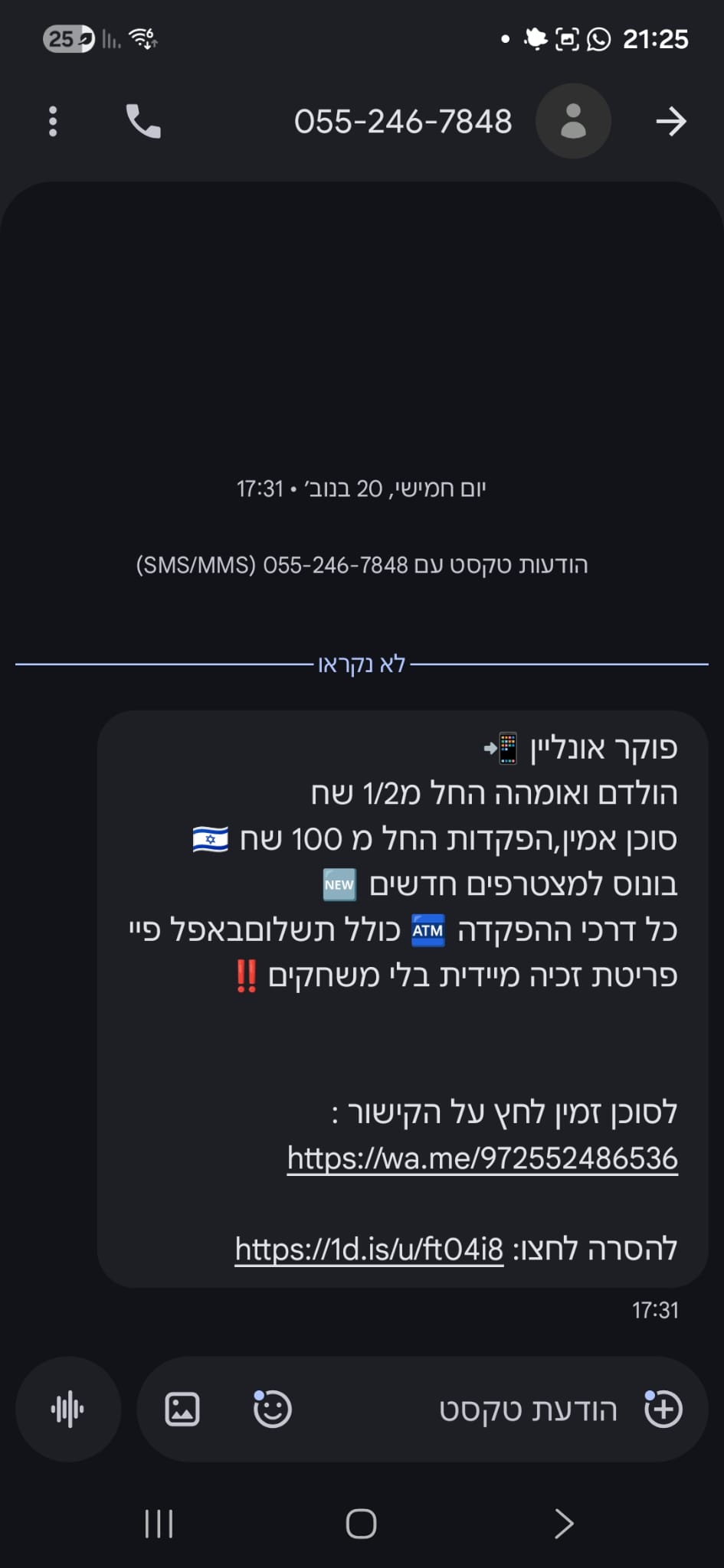Call 055-246-7848 with the phone icon
The height and width of the screenshot is (1568, 724).
143,122
